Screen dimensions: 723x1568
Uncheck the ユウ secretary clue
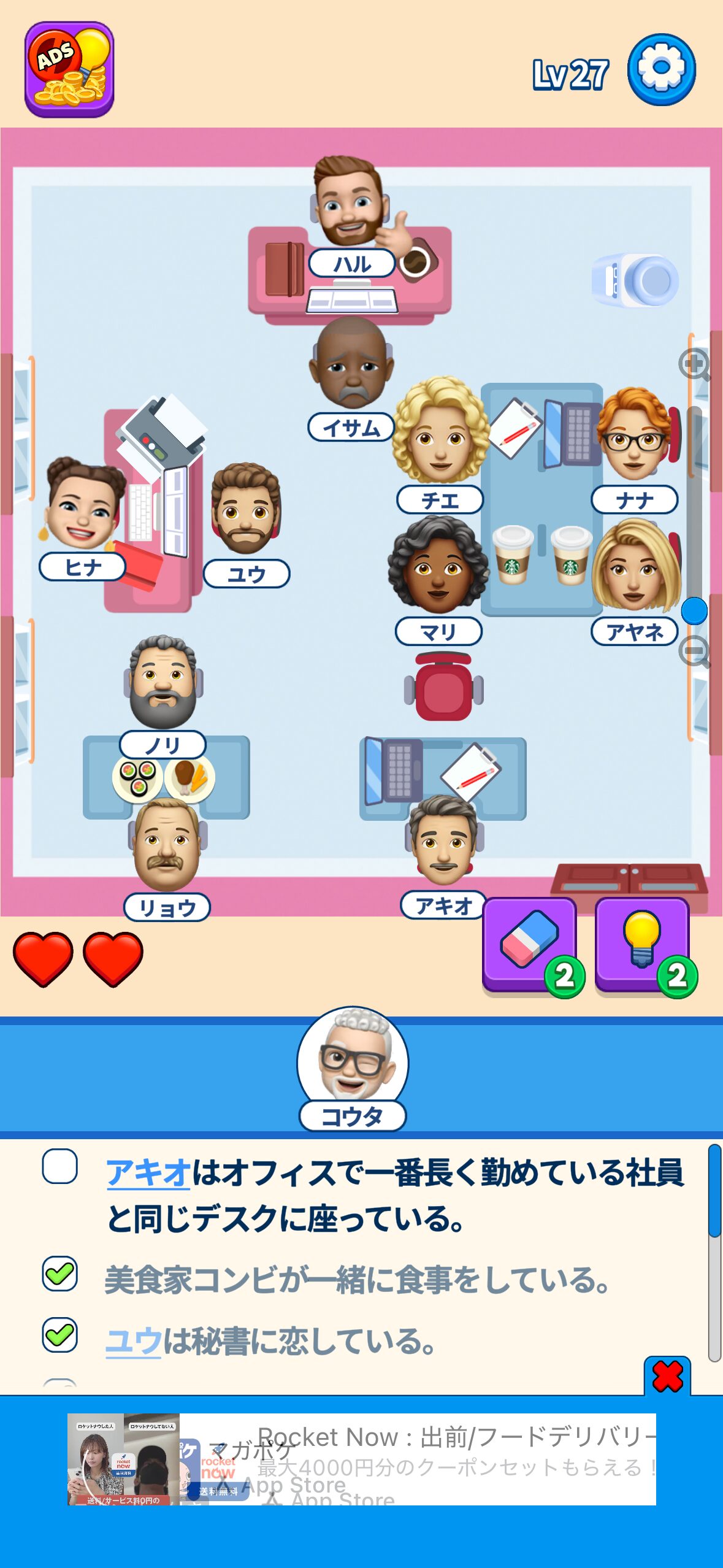coord(59,1334)
